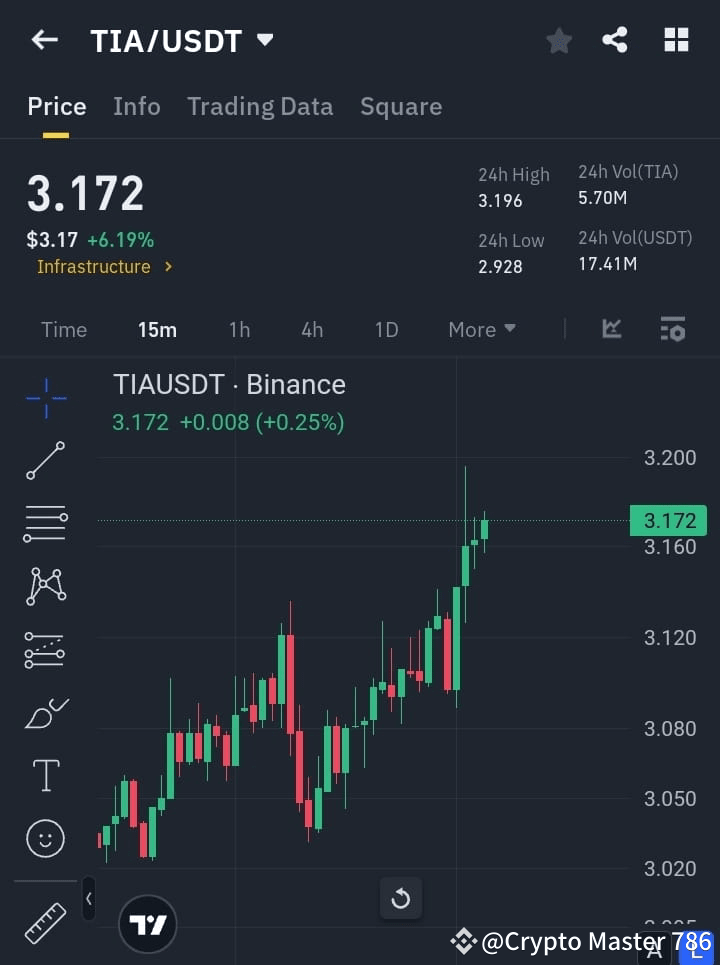
Task: Select the text annotation tool
Action: [45, 775]
